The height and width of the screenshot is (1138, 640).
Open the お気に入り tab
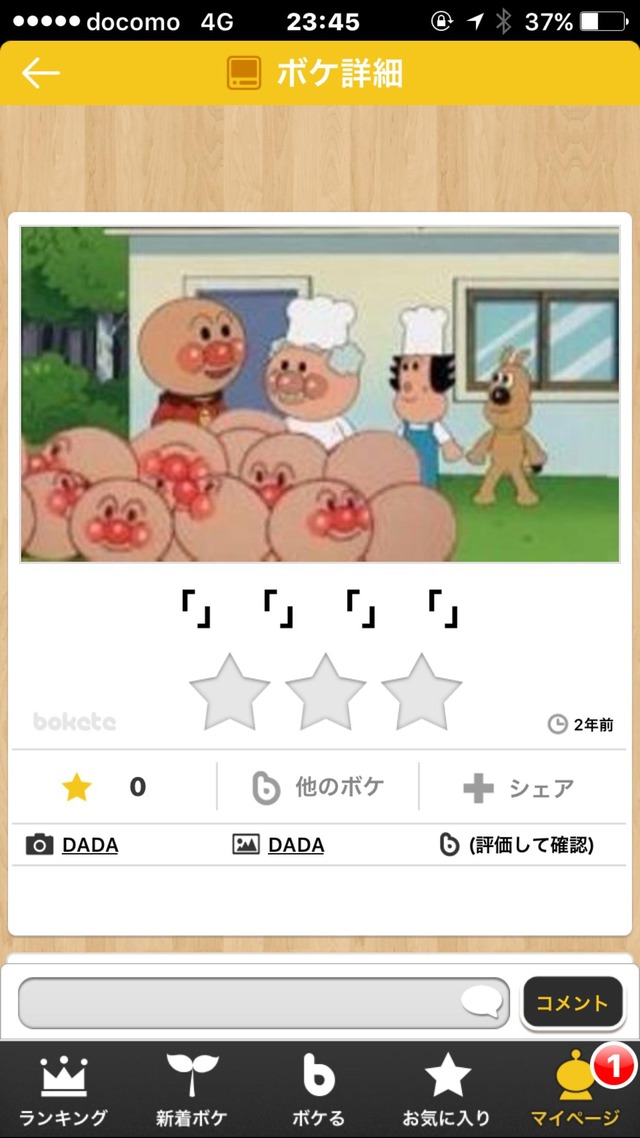[447, 1091]
